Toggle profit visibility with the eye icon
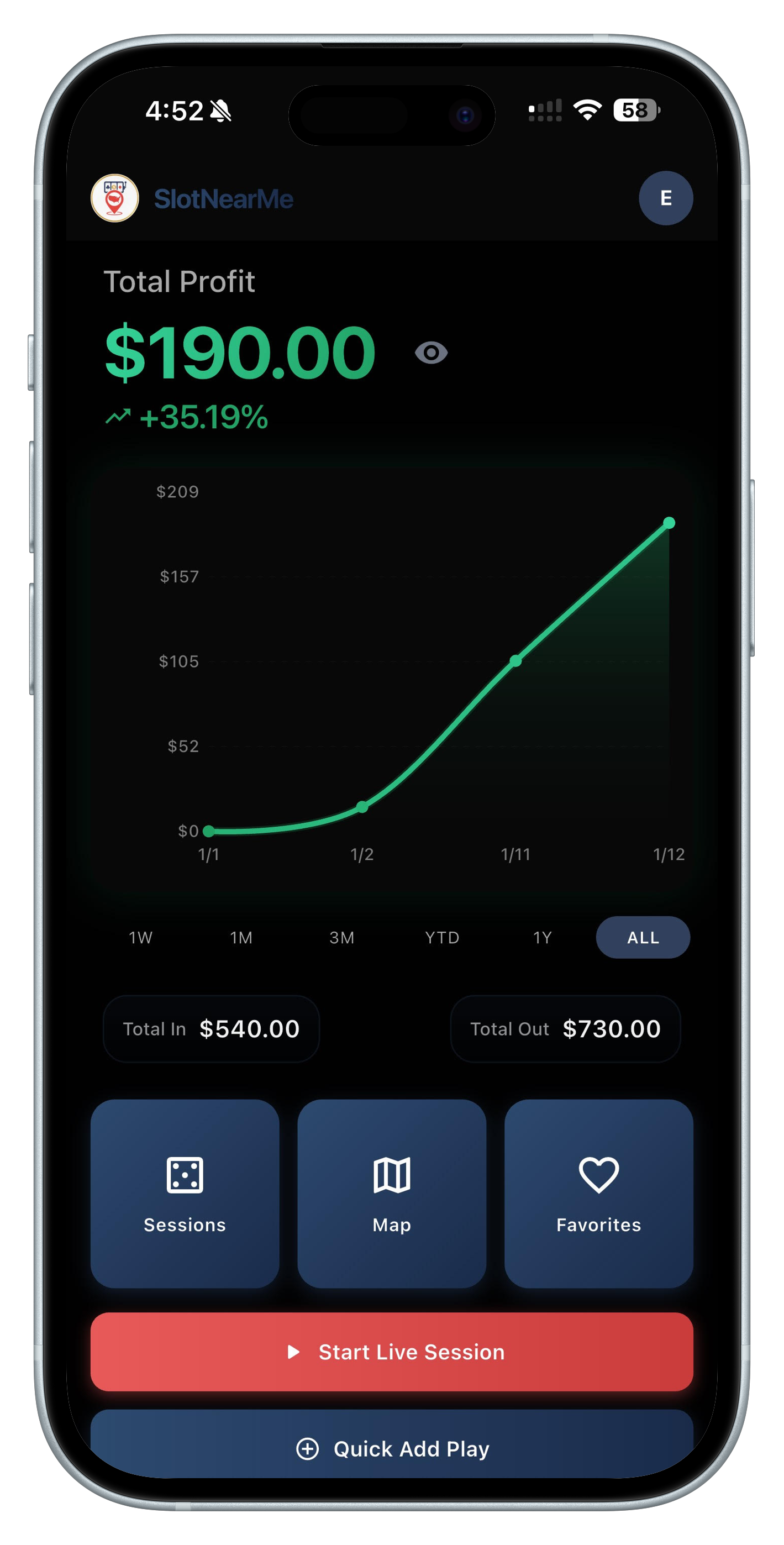The height and width of the screenshot is (1545, 784). pyautogui.click(x=433, y=353)
